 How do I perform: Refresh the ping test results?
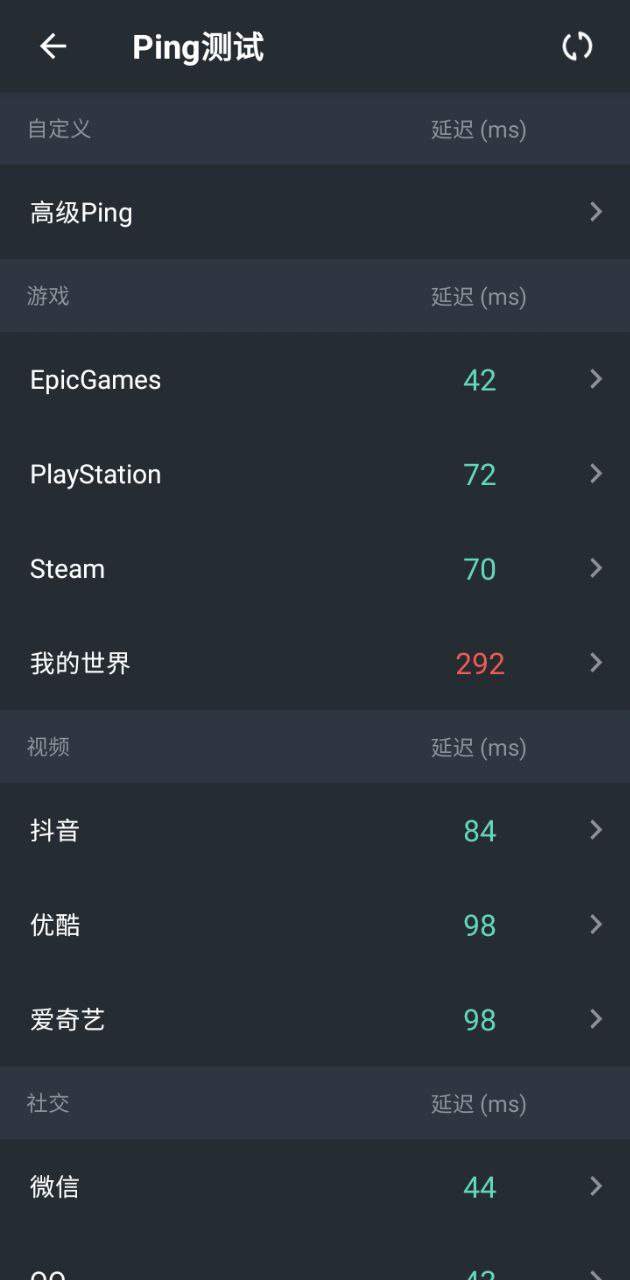click(577, 46)
